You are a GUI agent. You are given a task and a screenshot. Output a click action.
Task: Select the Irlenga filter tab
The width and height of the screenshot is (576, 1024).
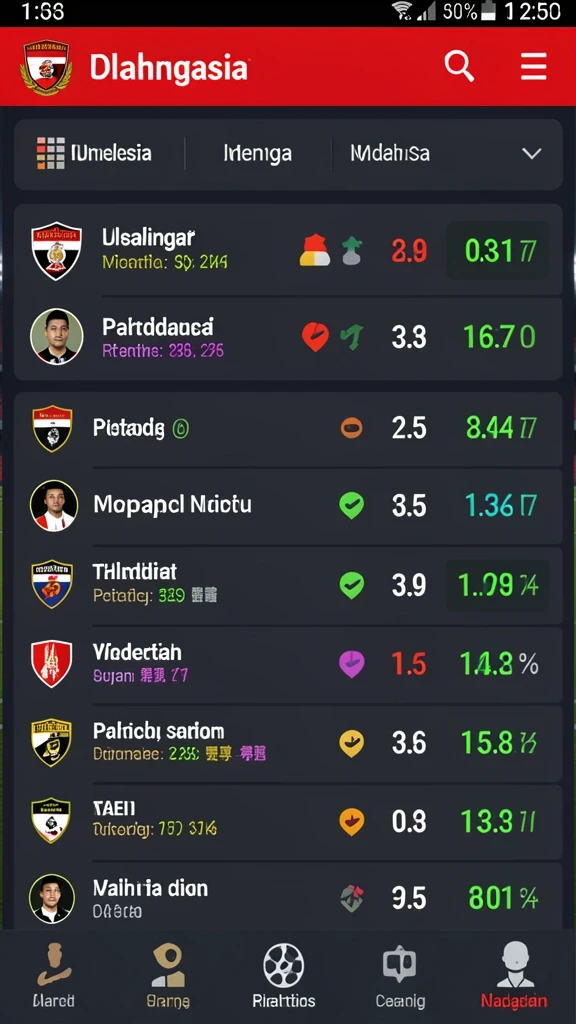tap(257, 154)
